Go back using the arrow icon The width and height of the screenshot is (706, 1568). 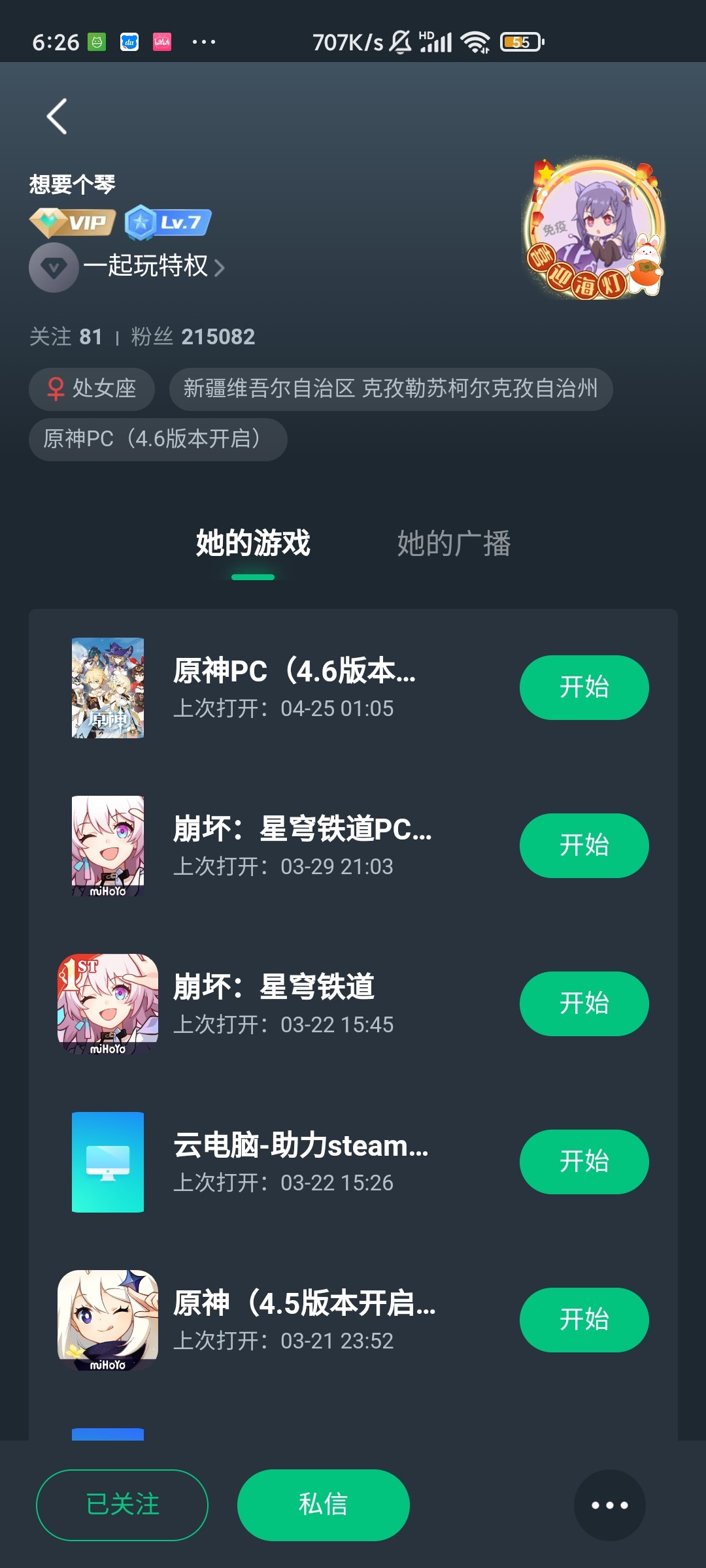pos(58,116)
